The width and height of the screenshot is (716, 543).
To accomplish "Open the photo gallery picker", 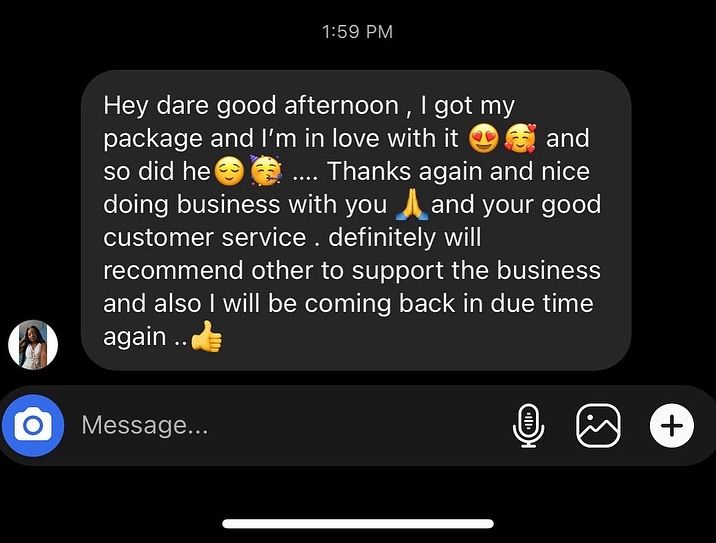I will tap(598, 426).
